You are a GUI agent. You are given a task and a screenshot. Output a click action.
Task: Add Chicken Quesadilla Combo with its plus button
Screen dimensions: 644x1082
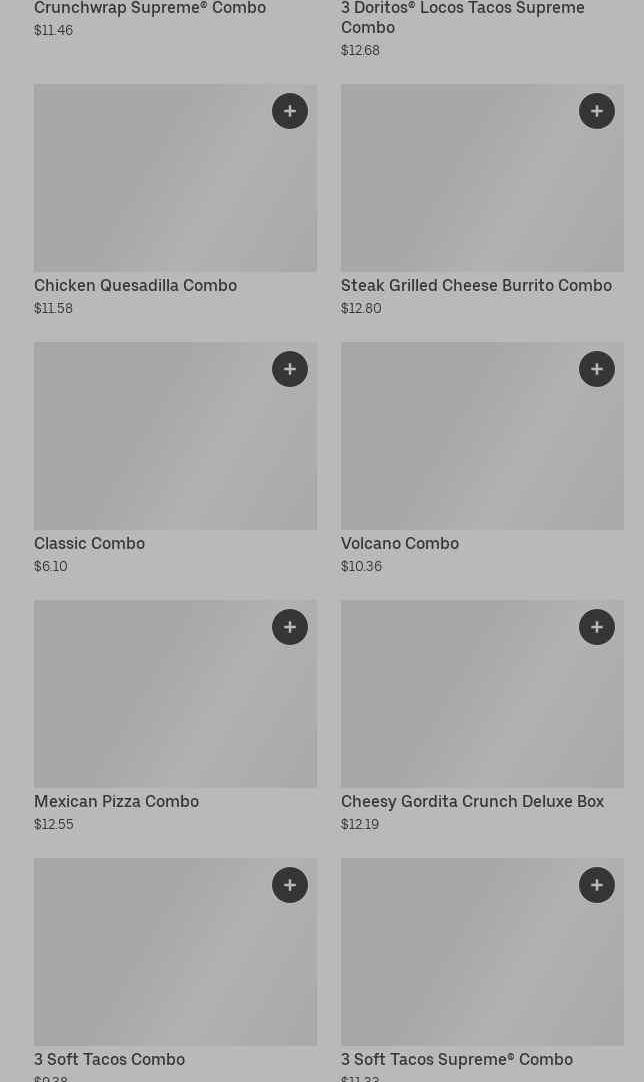pos(290,111)
